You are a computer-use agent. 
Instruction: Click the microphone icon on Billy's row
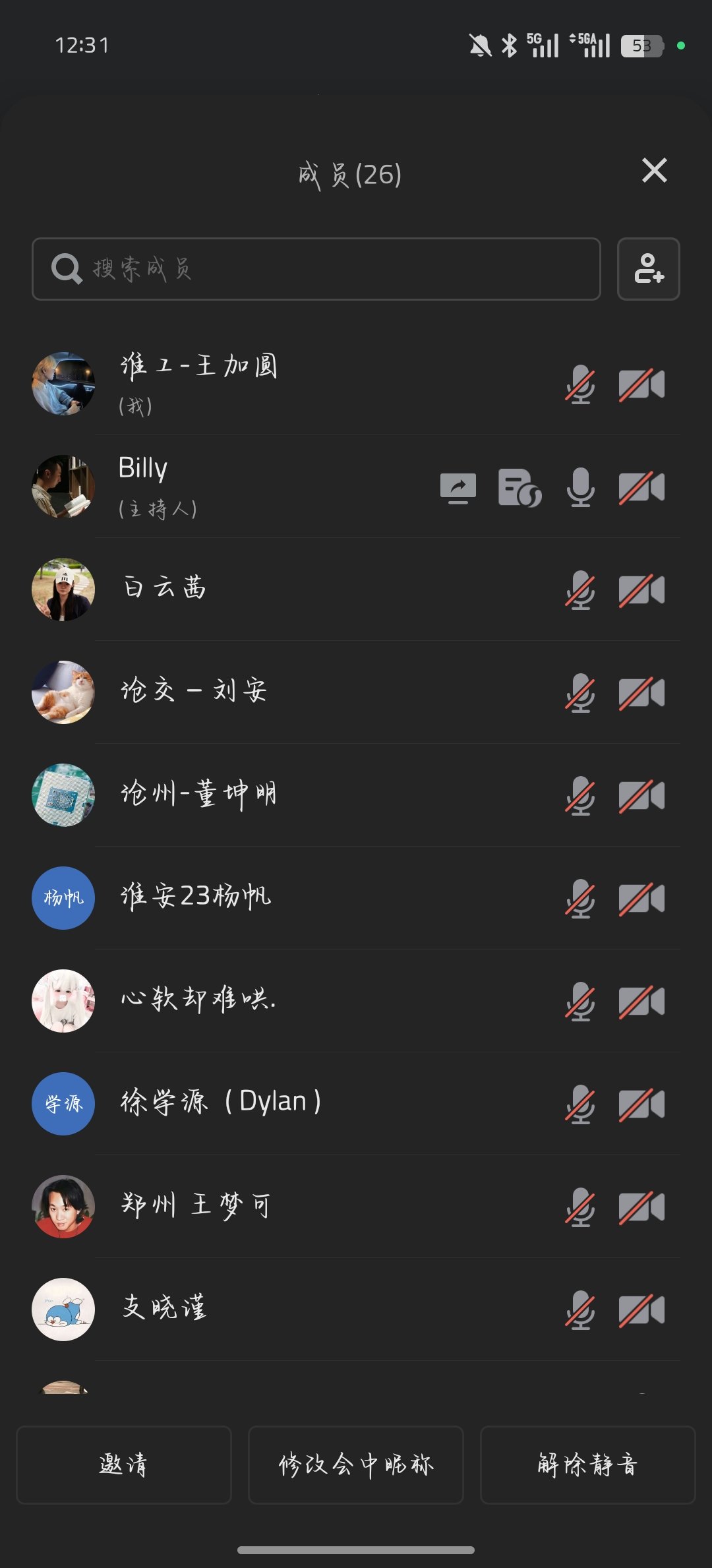pyautogui.click(x=580, y=488)
